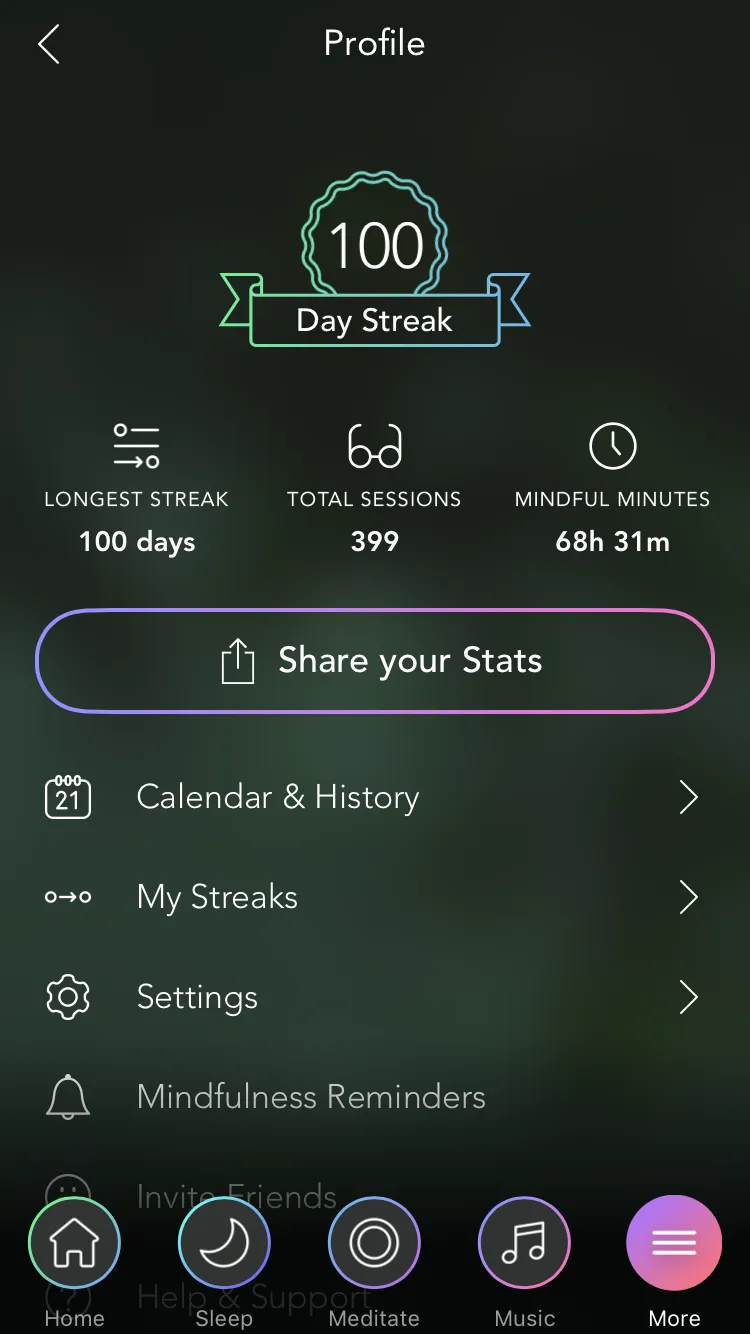750x1334 pixels.
Task: Expand Settings using the chevron arrow
Action: pos(688,997)
